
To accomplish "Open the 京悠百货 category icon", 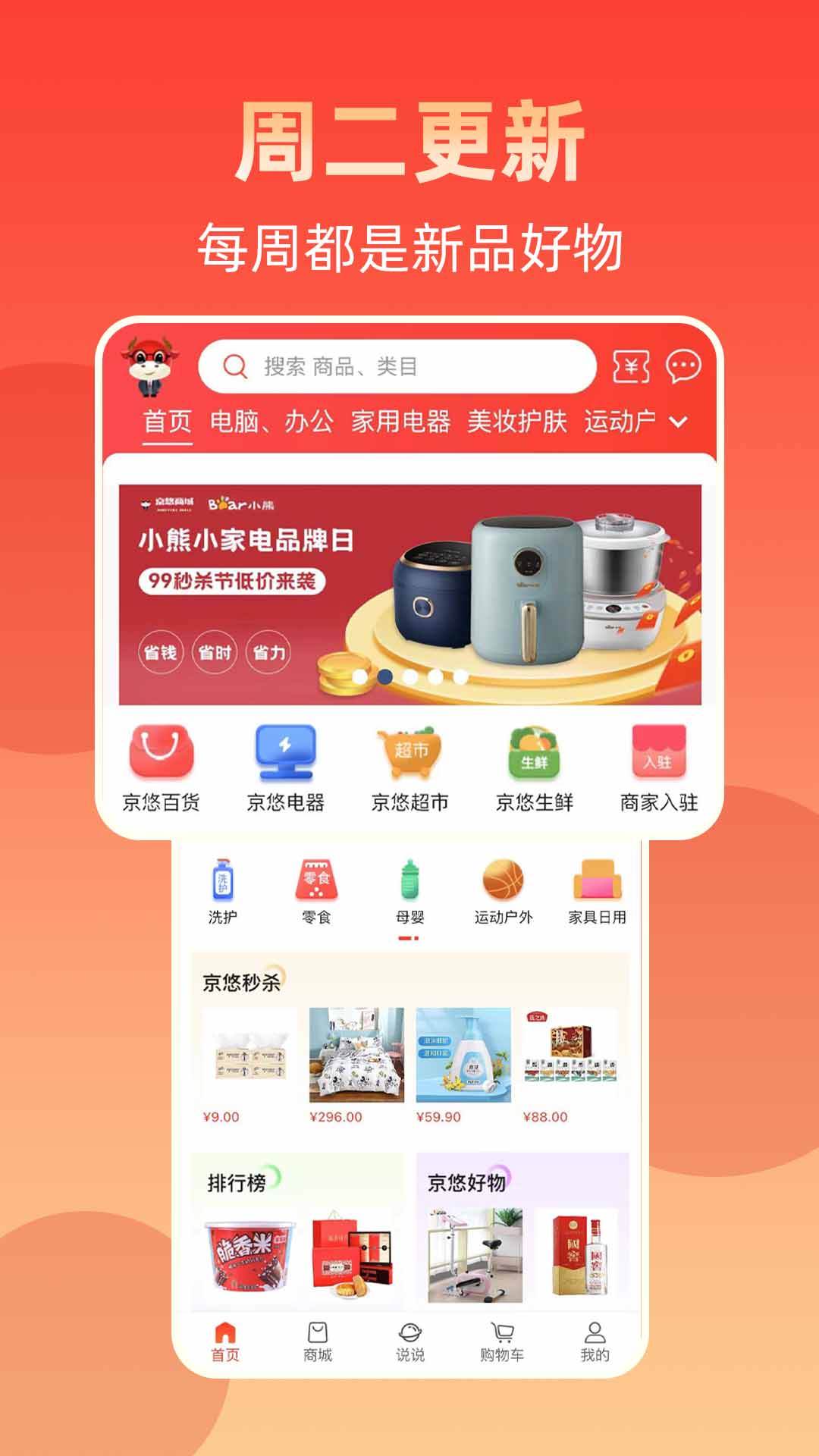I will [159, 766].
